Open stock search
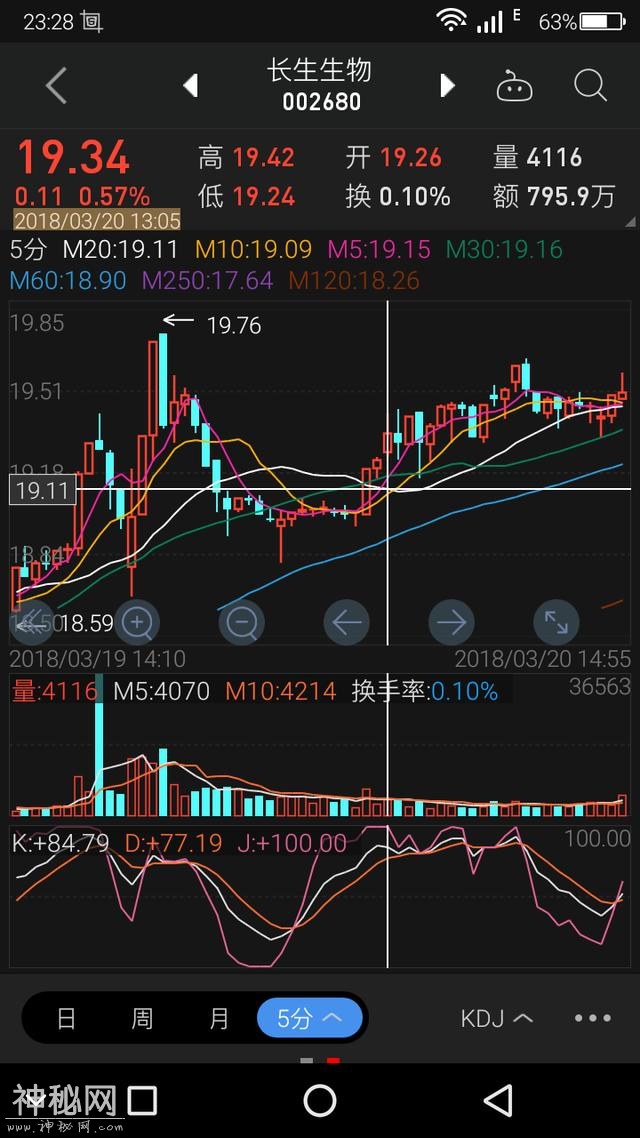The height and width of the screenshot is (1138, 640). [590, 86]
